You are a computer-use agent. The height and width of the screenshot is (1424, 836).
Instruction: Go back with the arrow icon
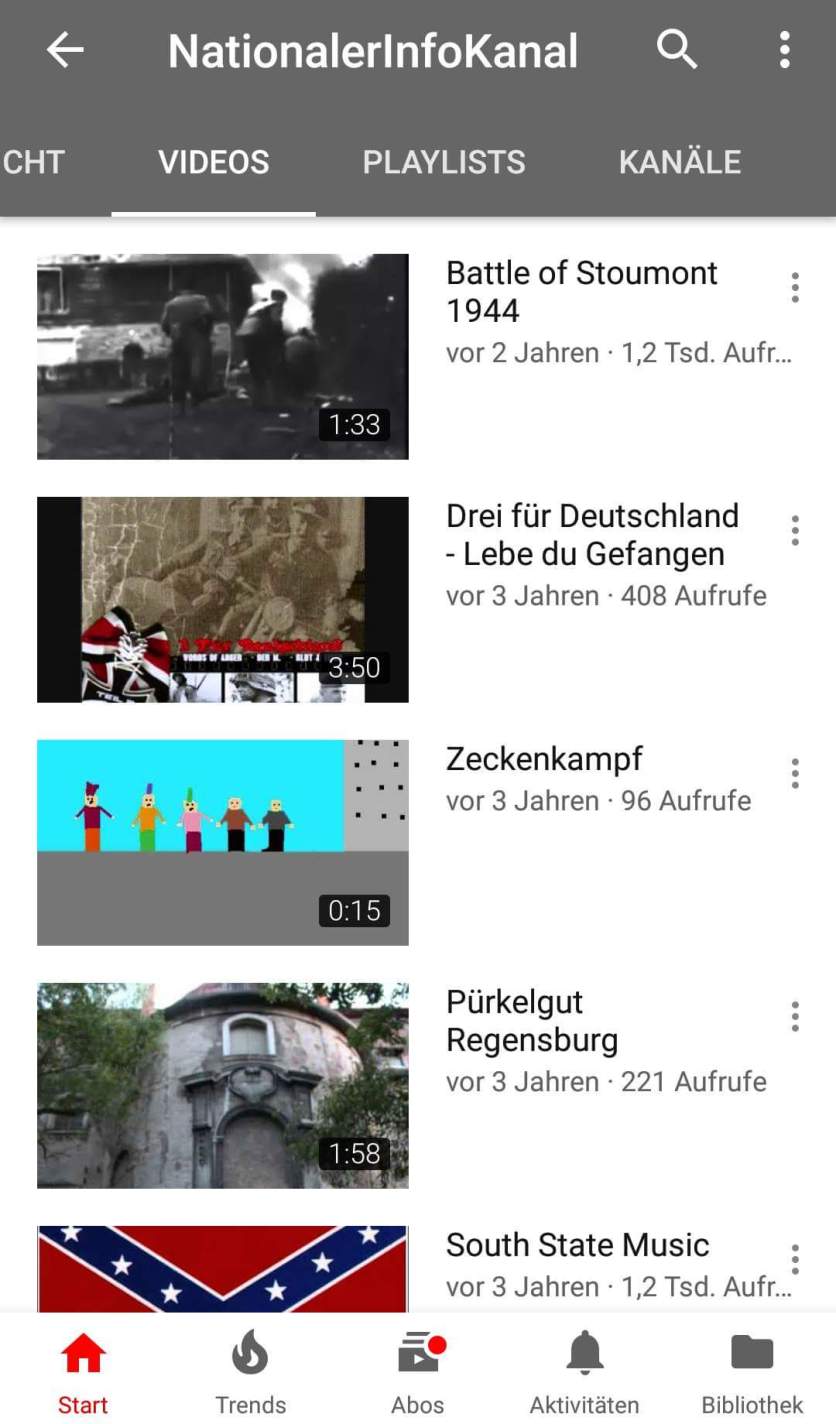65,49
